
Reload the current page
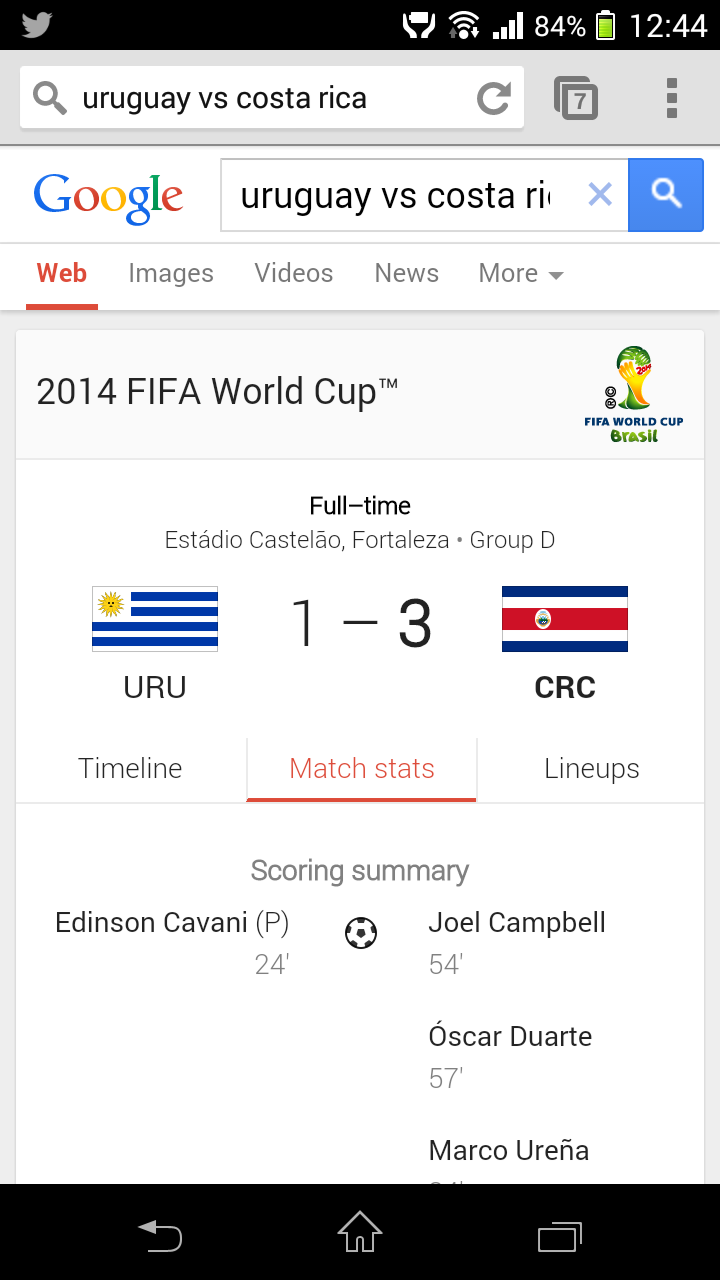(x=493, y=98)
